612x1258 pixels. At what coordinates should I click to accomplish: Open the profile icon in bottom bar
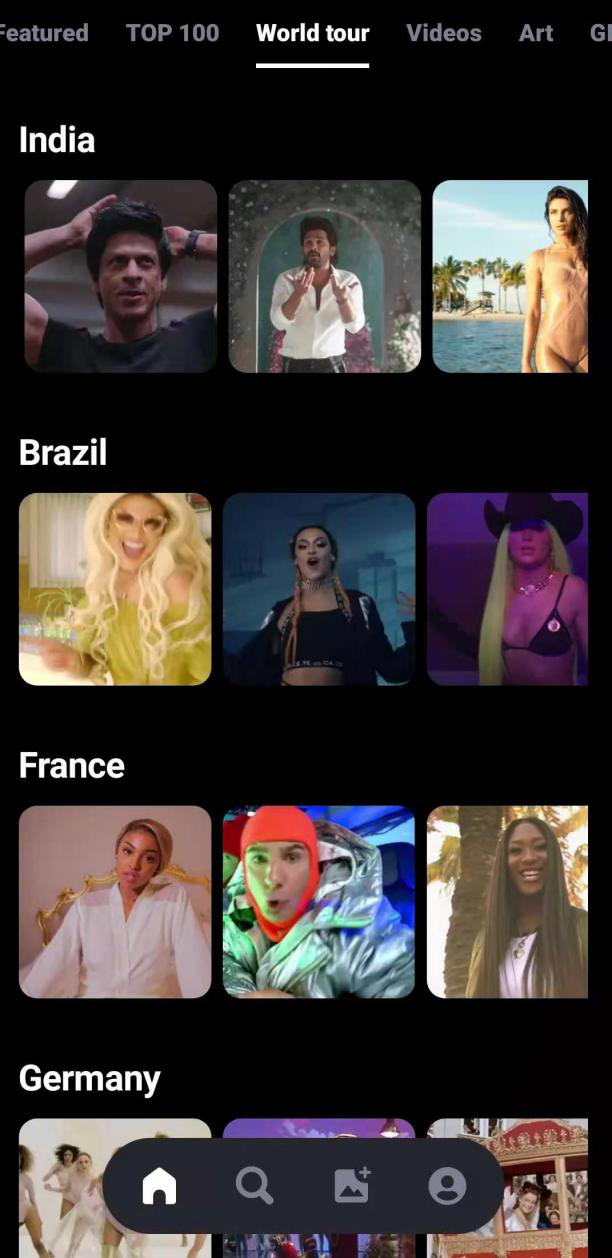(x=447, y=1186)
